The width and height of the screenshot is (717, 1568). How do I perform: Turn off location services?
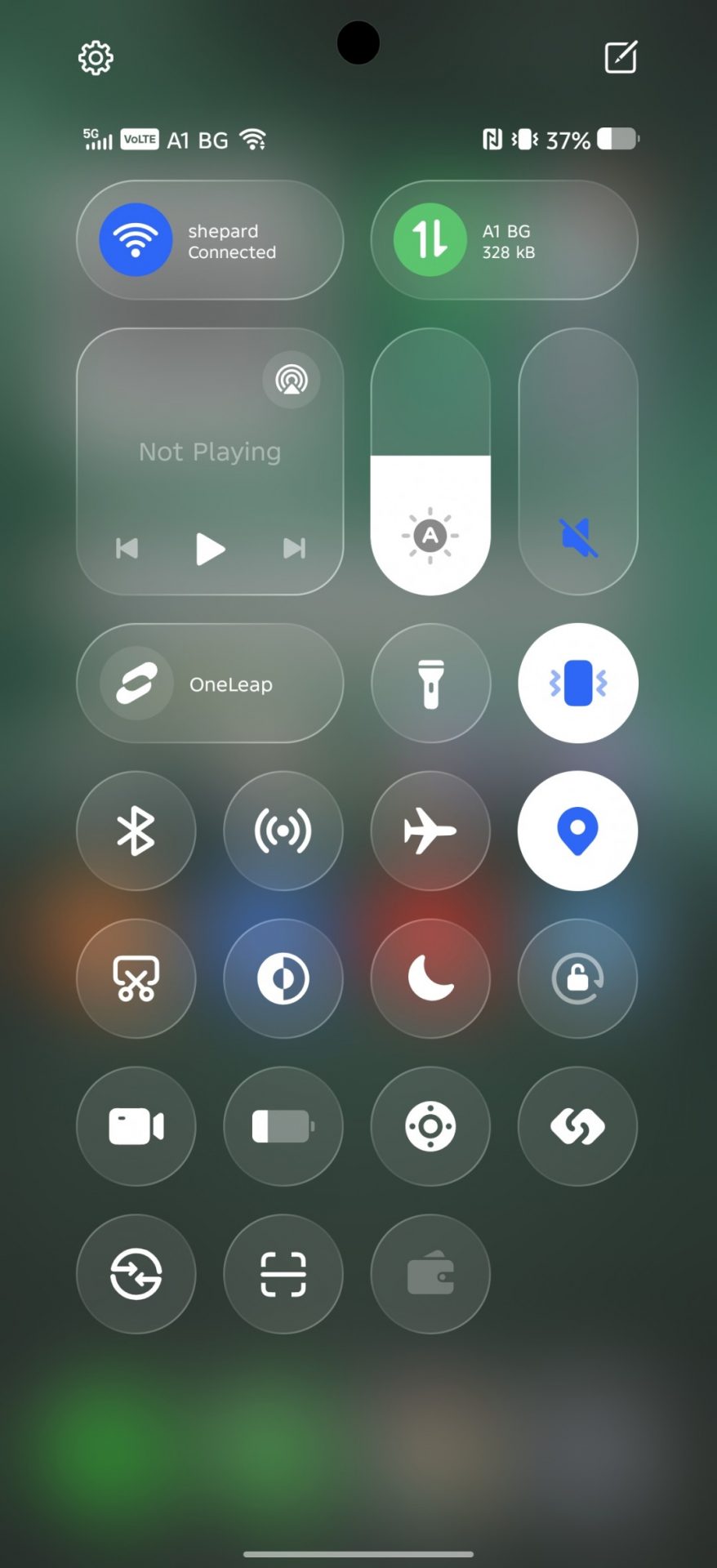click(578, 831)
